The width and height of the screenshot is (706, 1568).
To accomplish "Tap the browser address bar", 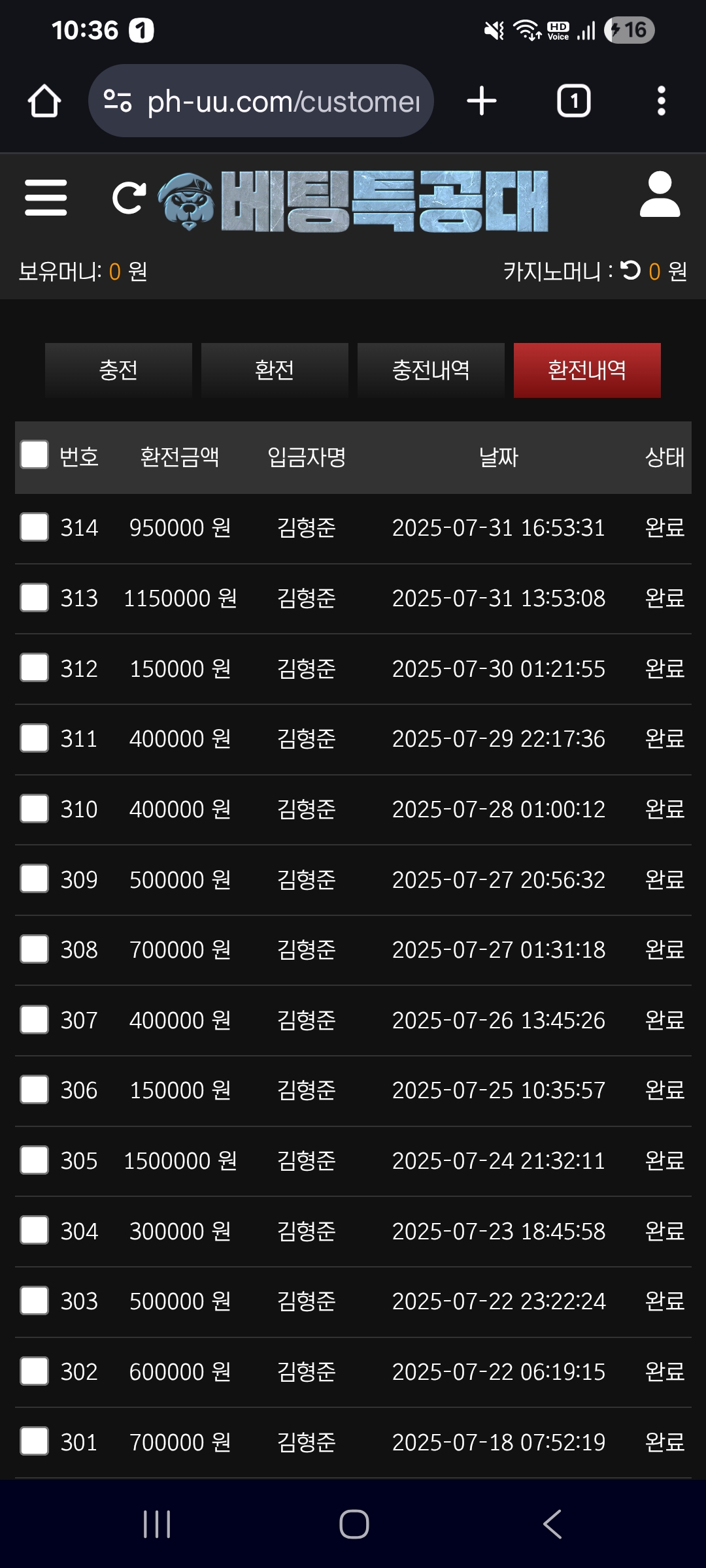I will coord(261,101).
